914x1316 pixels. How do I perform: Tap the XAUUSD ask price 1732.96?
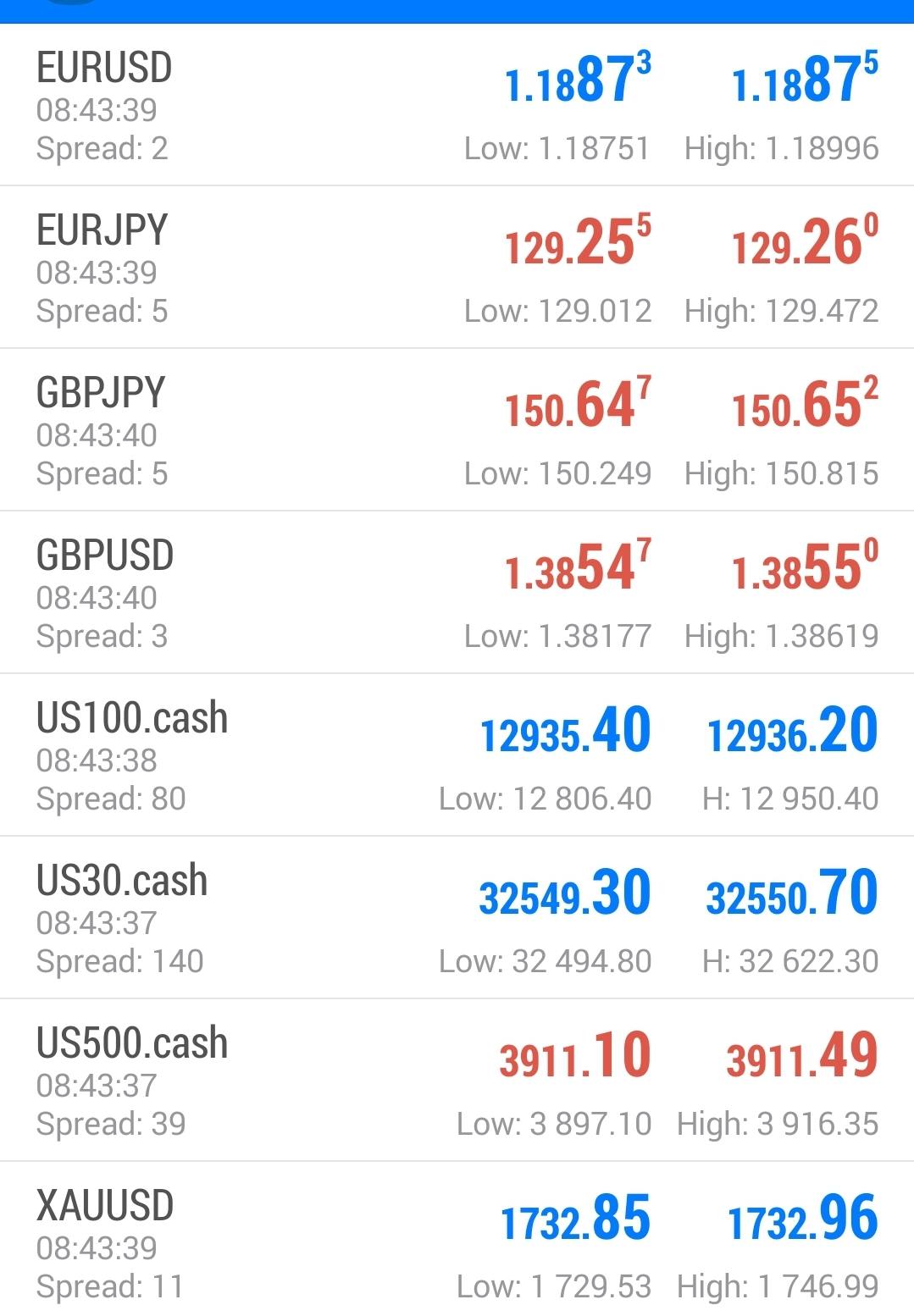pos(802,1219)
